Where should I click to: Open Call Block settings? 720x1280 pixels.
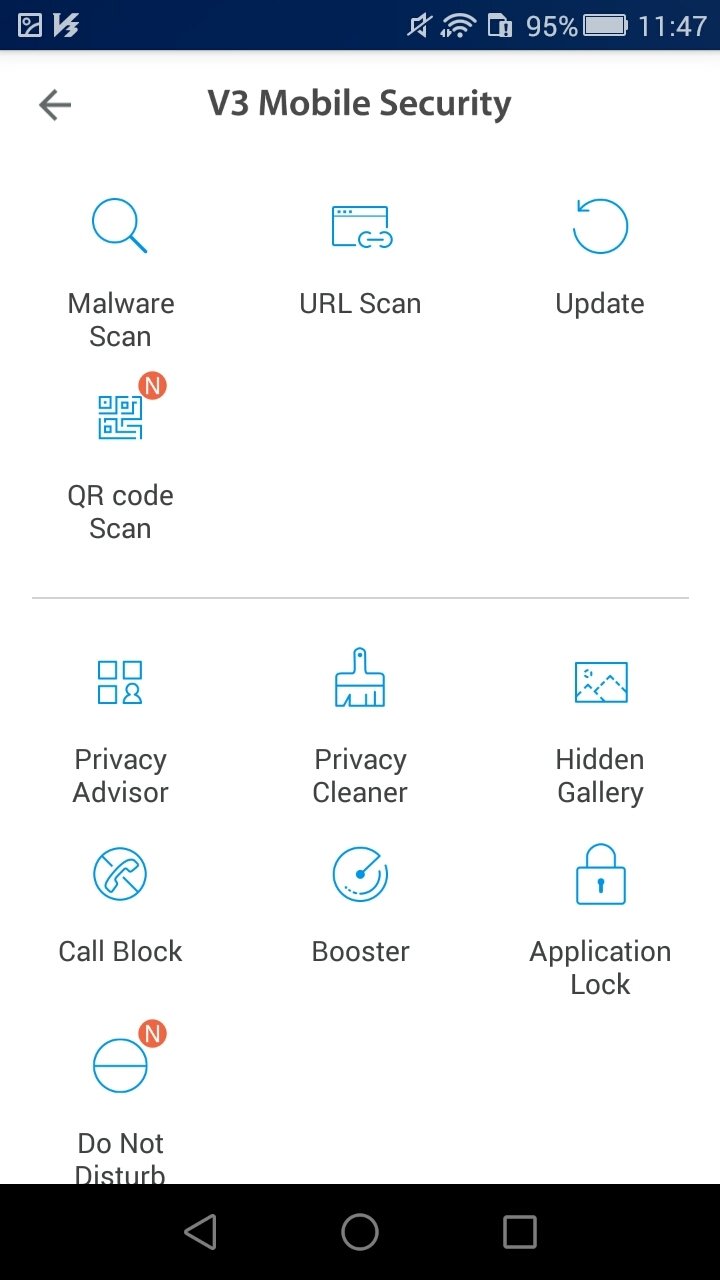(x=120, y=875)
